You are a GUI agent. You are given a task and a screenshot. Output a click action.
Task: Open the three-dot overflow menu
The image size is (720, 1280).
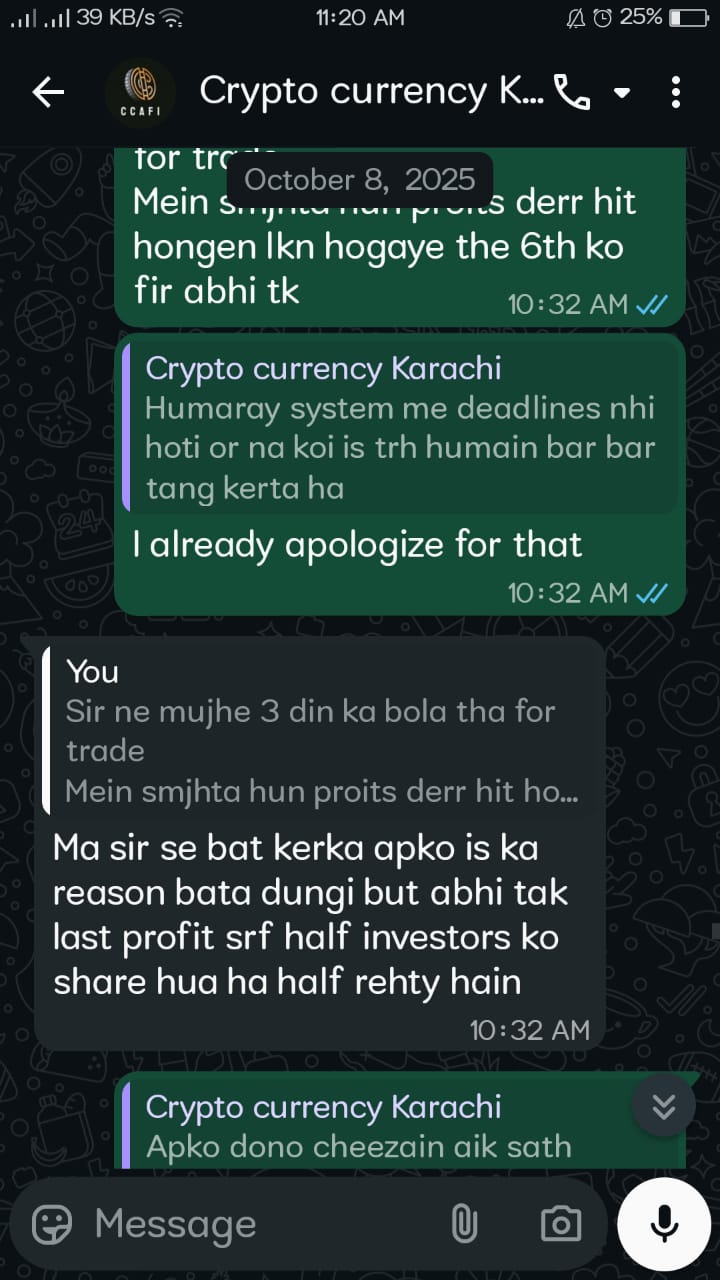[676, 90]
